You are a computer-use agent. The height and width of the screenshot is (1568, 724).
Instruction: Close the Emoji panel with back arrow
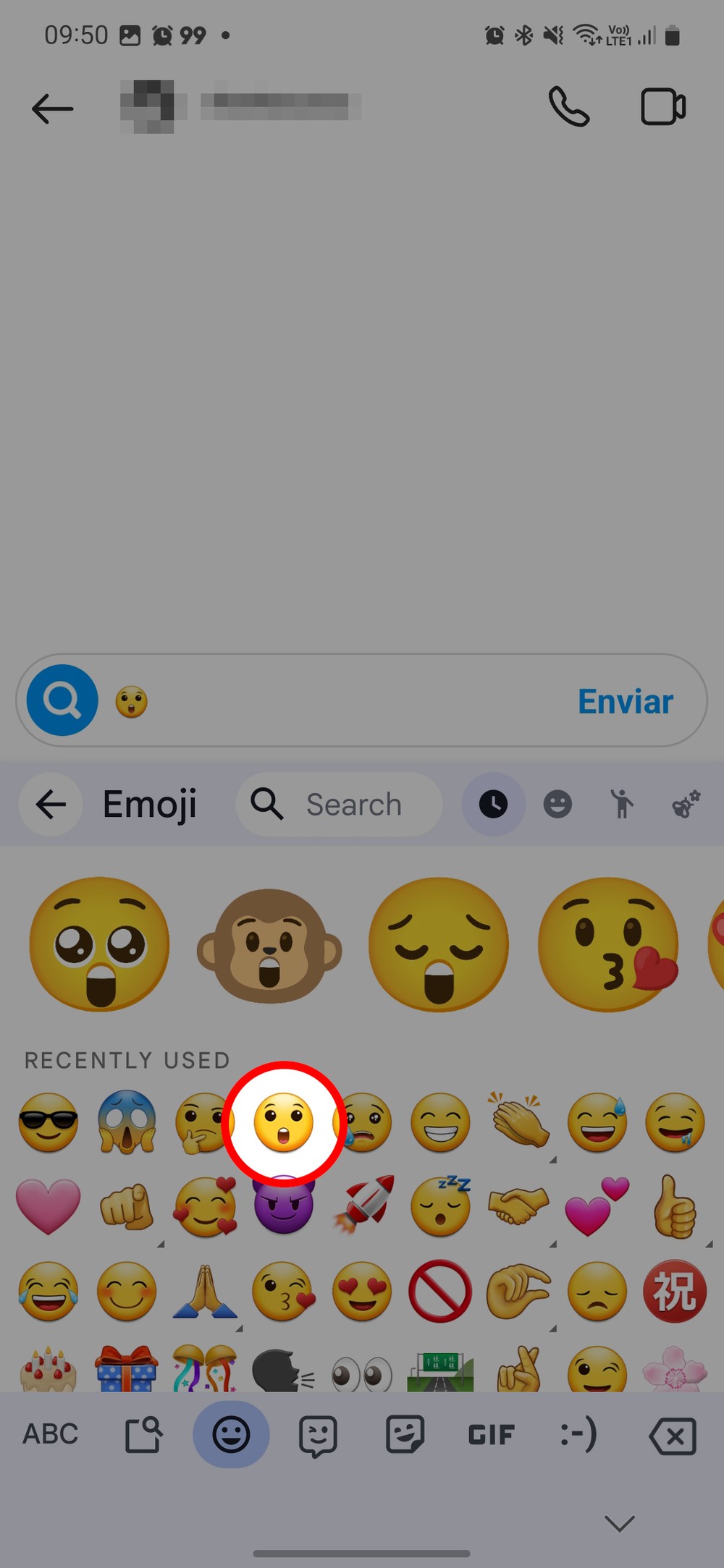51,804
